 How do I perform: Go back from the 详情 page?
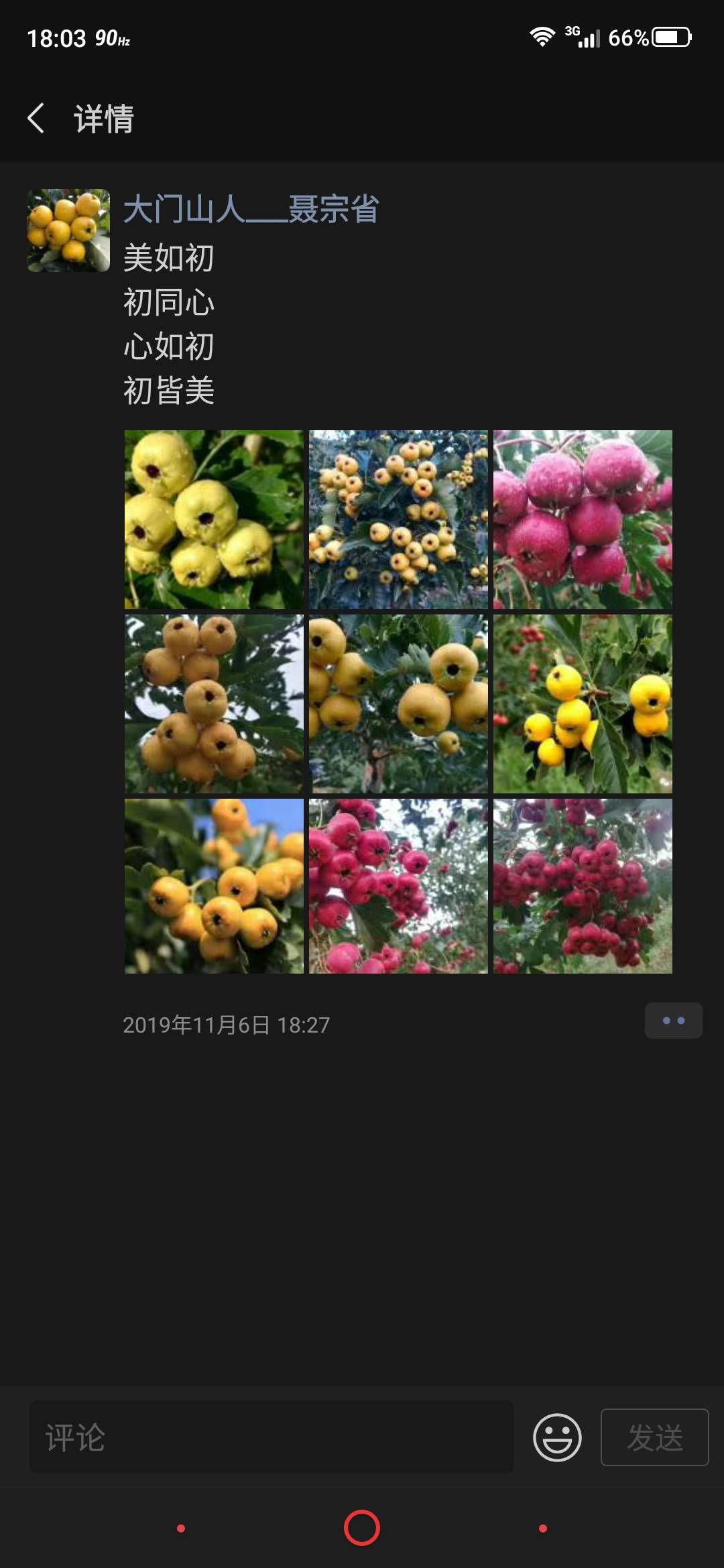(36, 119)
